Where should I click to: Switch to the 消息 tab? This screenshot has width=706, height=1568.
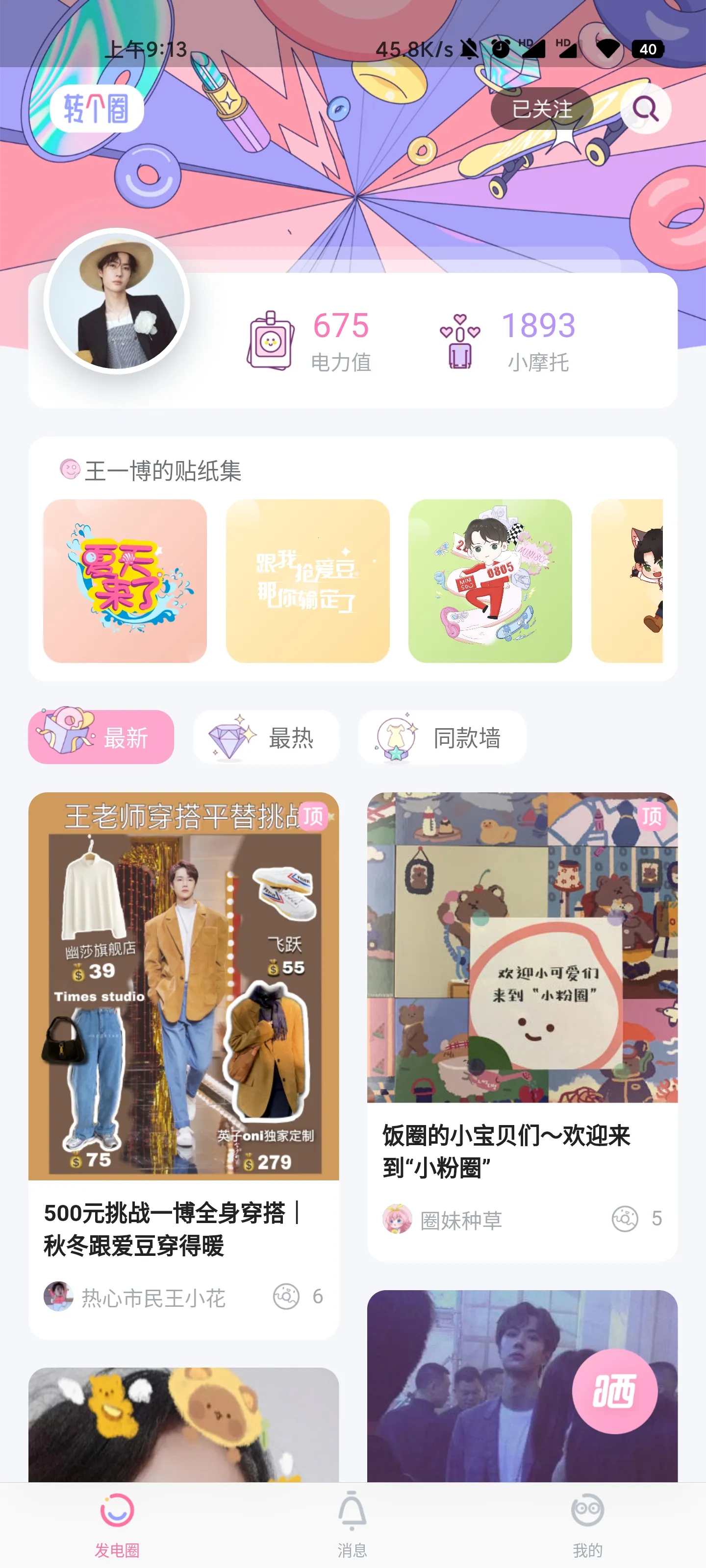tap(352, 1523)
